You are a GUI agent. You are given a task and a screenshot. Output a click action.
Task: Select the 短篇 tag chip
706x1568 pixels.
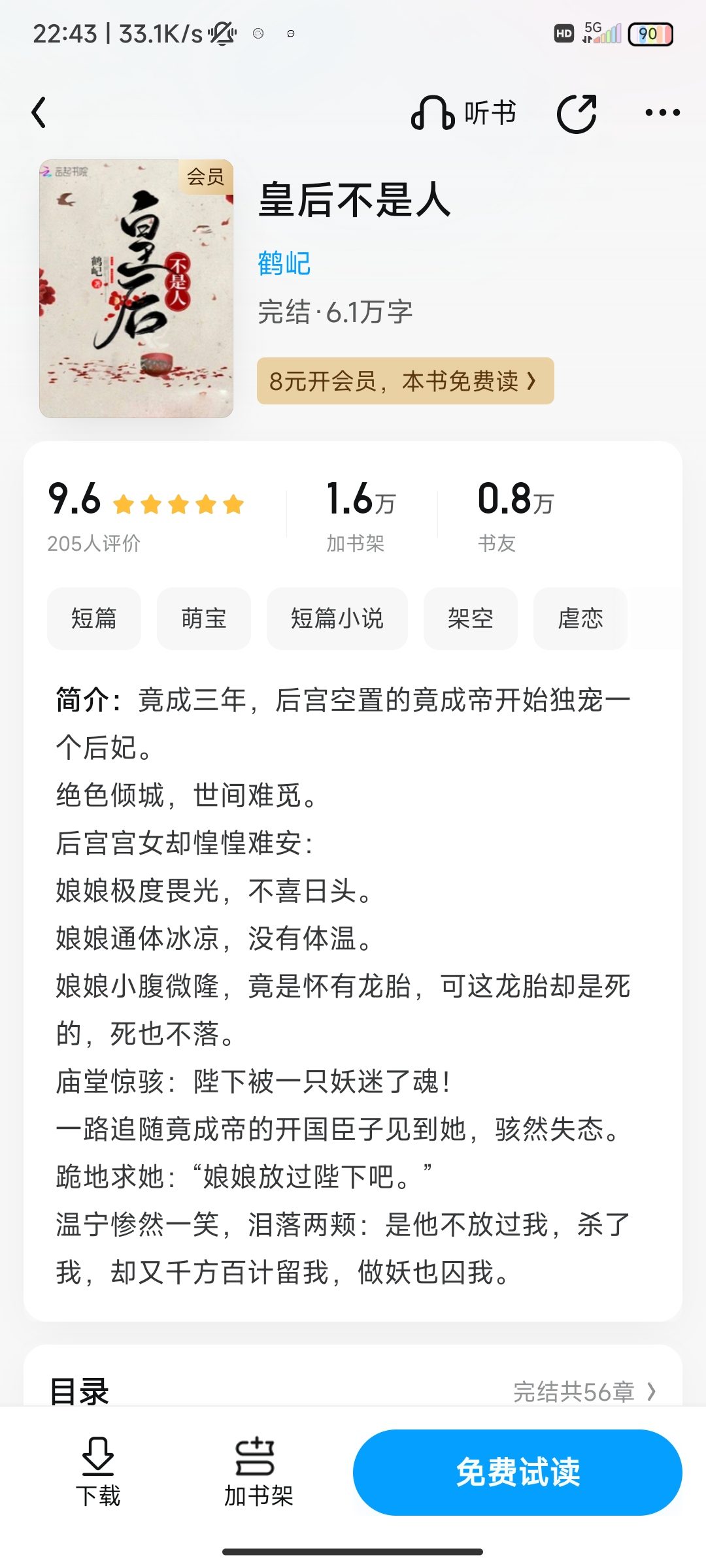[94, 618]
